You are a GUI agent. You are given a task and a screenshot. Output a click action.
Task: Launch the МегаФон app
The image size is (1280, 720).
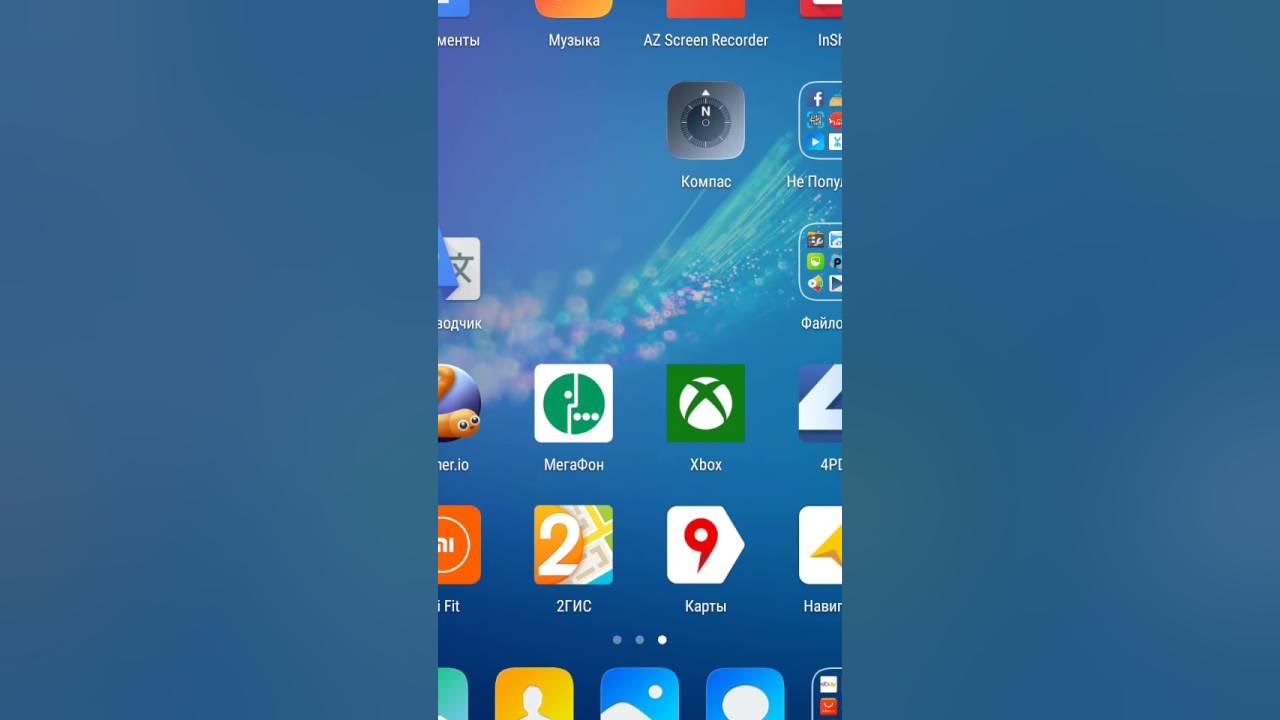574,403
